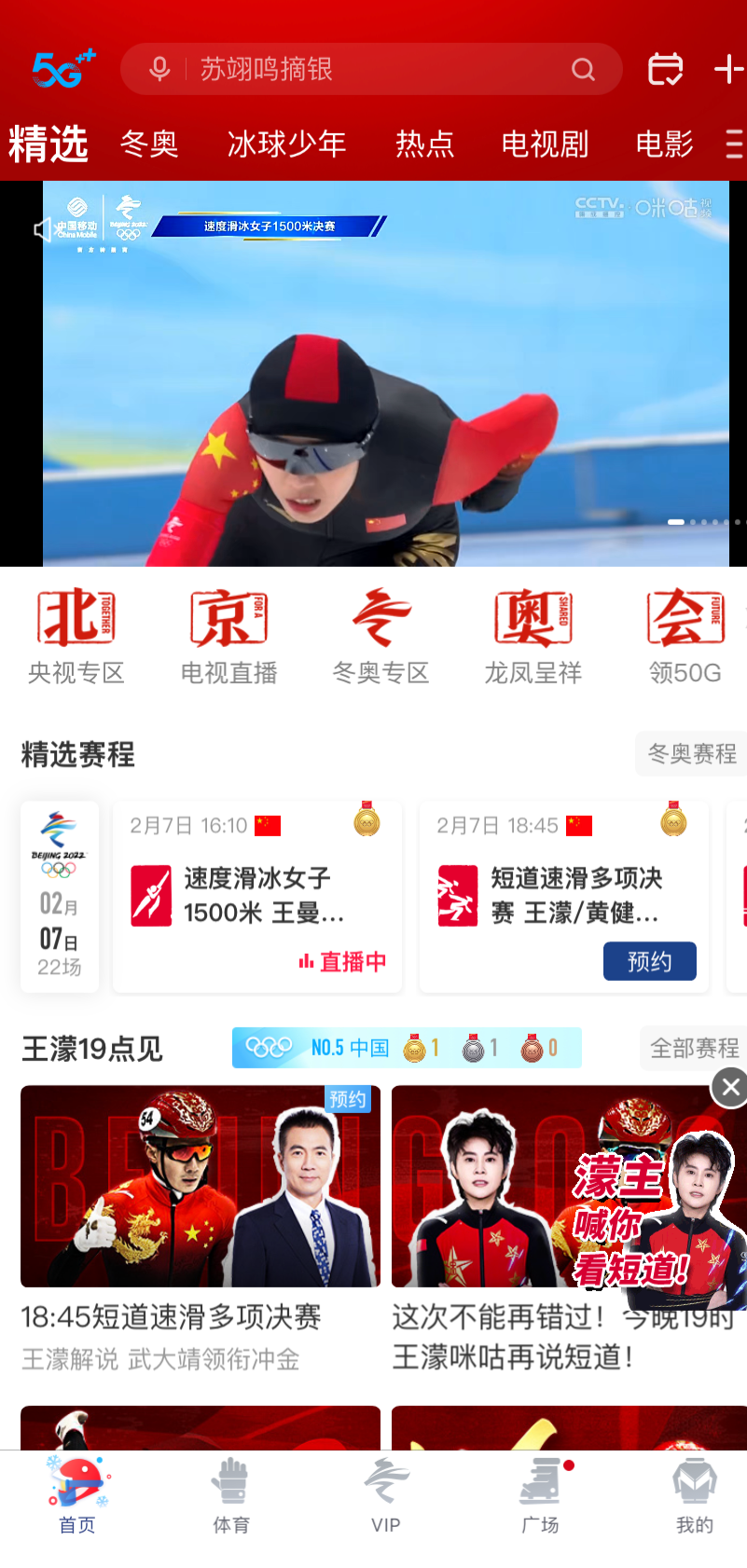View the full 冬奥赛程 schedule

pyautogui.click(x=692, y=753)
